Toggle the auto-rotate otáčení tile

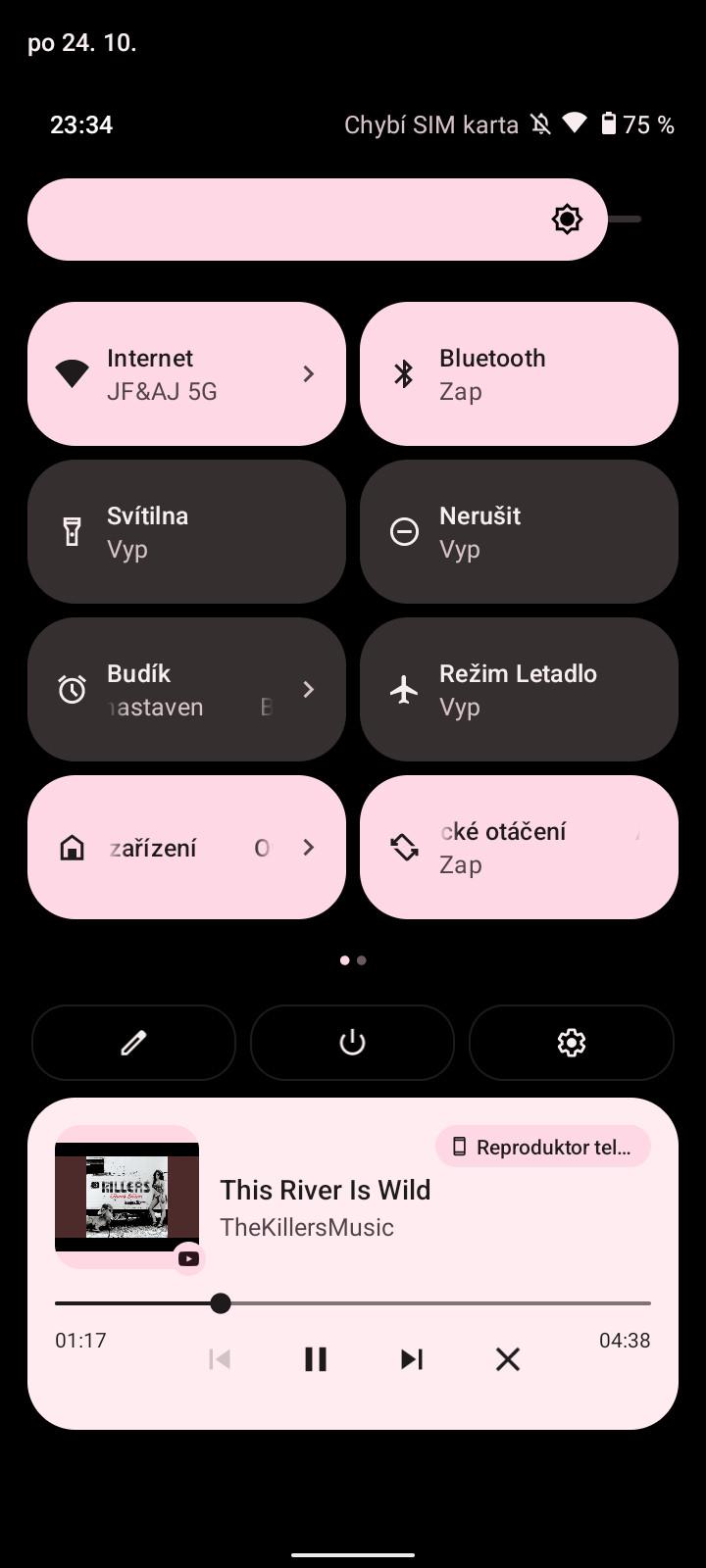click(519, 847)
